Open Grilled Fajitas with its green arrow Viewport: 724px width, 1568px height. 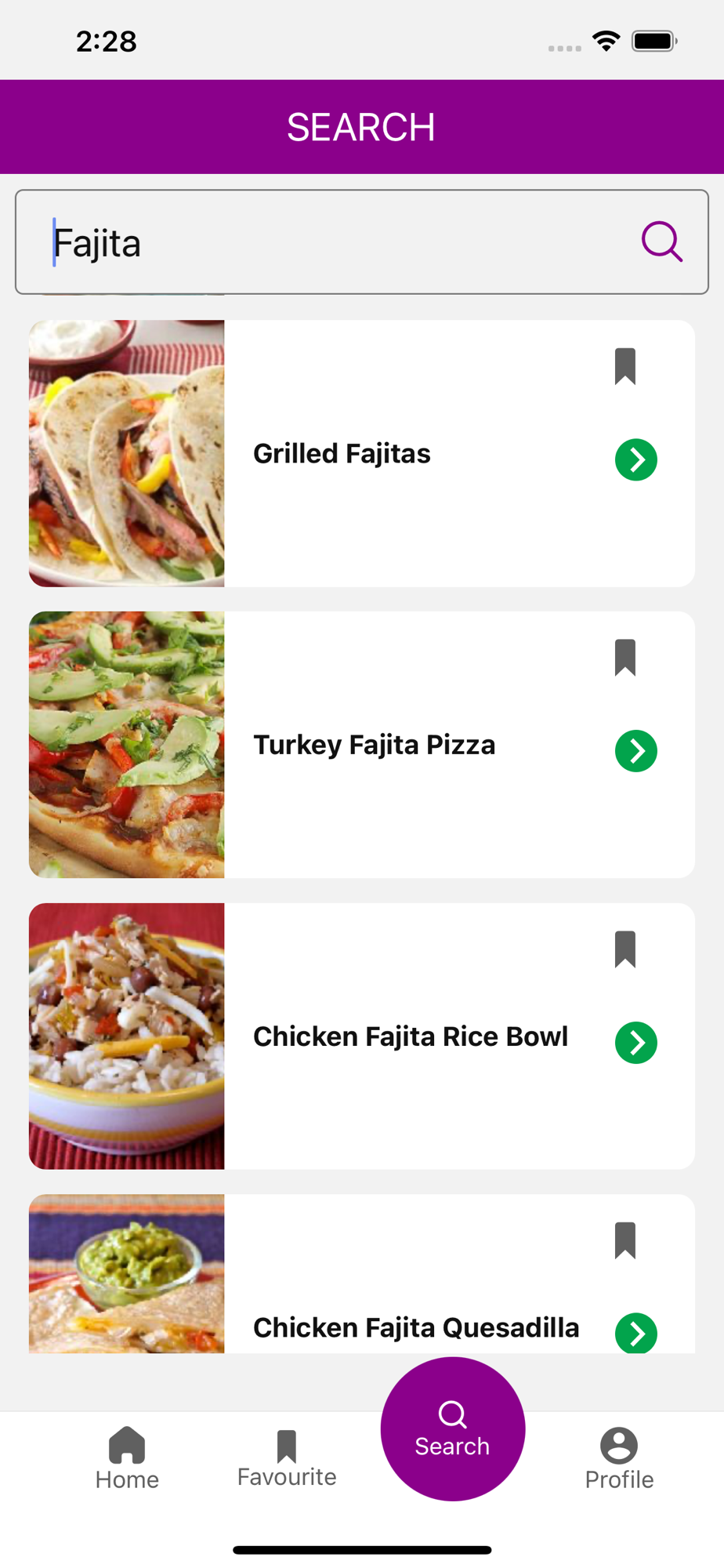pyautogui.click(x=636, y=459)
